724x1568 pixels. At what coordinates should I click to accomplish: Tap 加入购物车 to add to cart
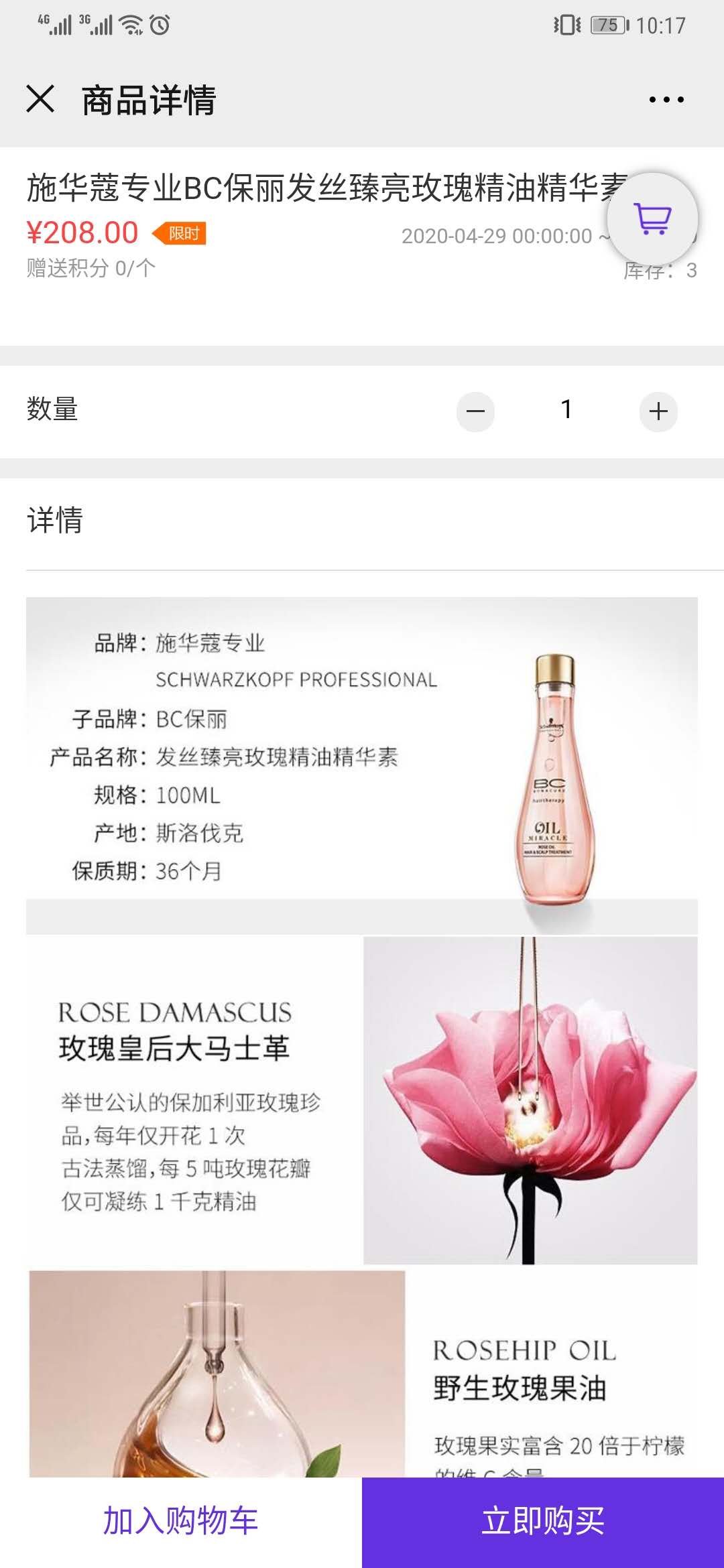(181, 1521)
